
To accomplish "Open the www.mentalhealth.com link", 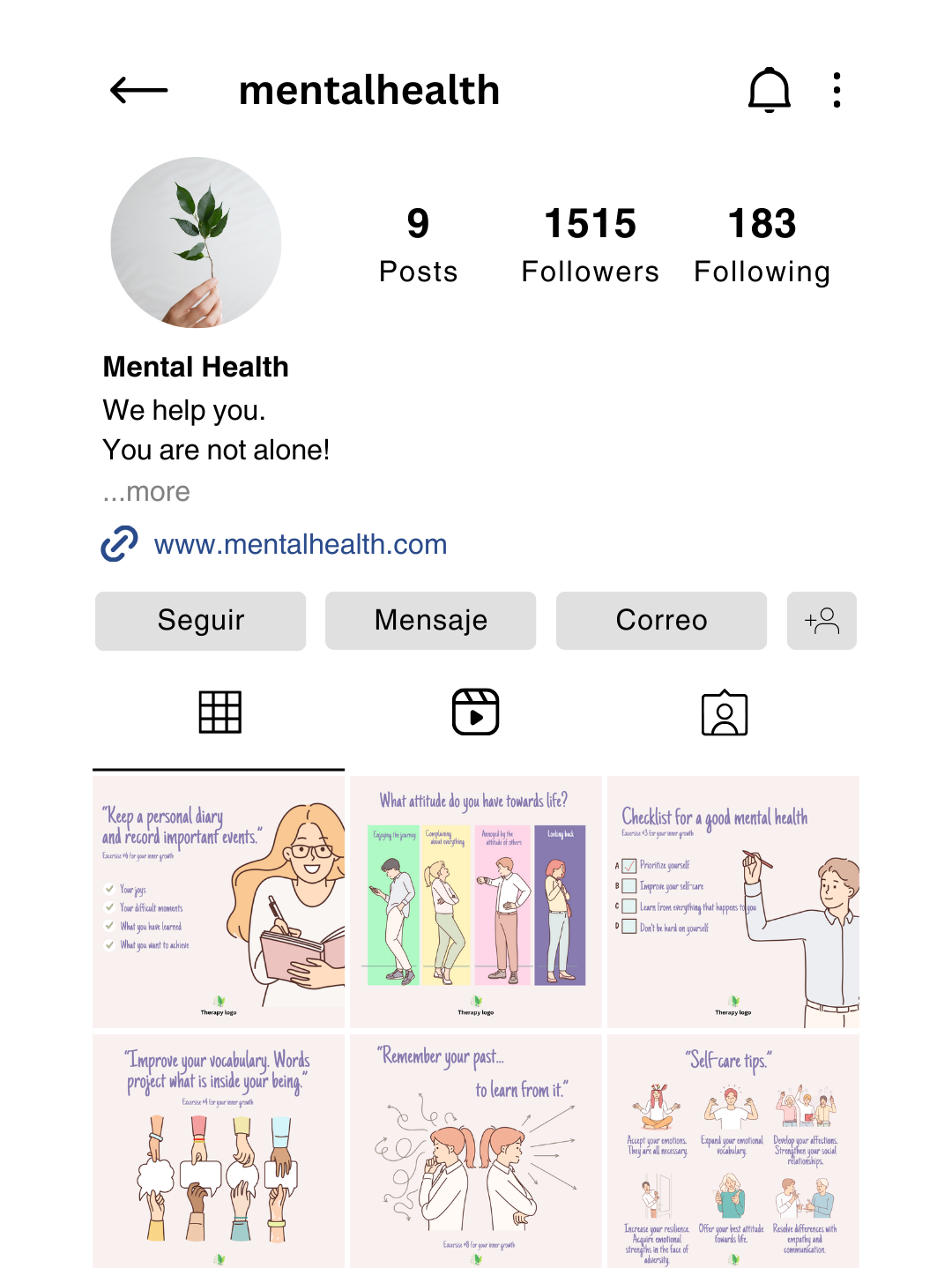I will [x=300, y=544].
